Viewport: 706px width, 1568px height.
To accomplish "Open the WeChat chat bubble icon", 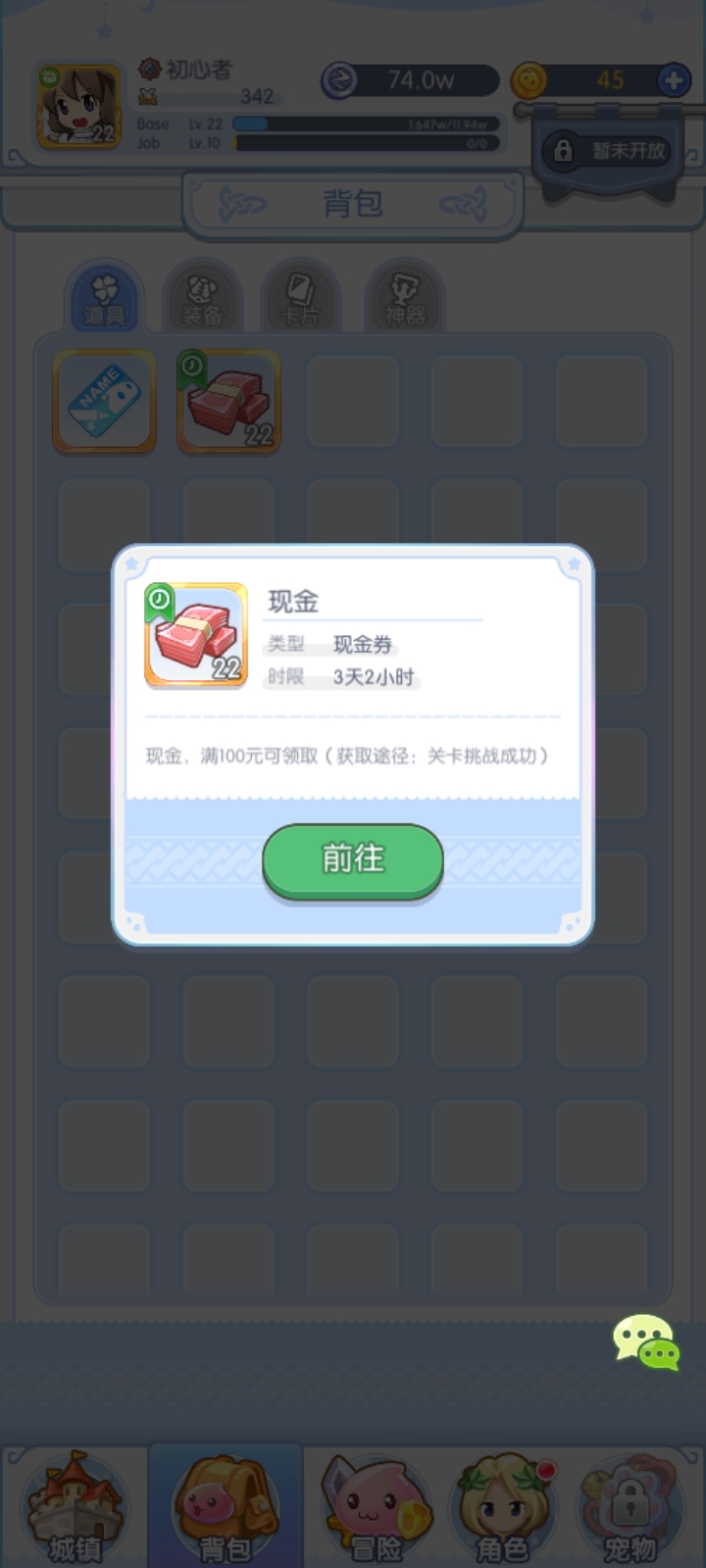I will click(x=646, y=1342).
